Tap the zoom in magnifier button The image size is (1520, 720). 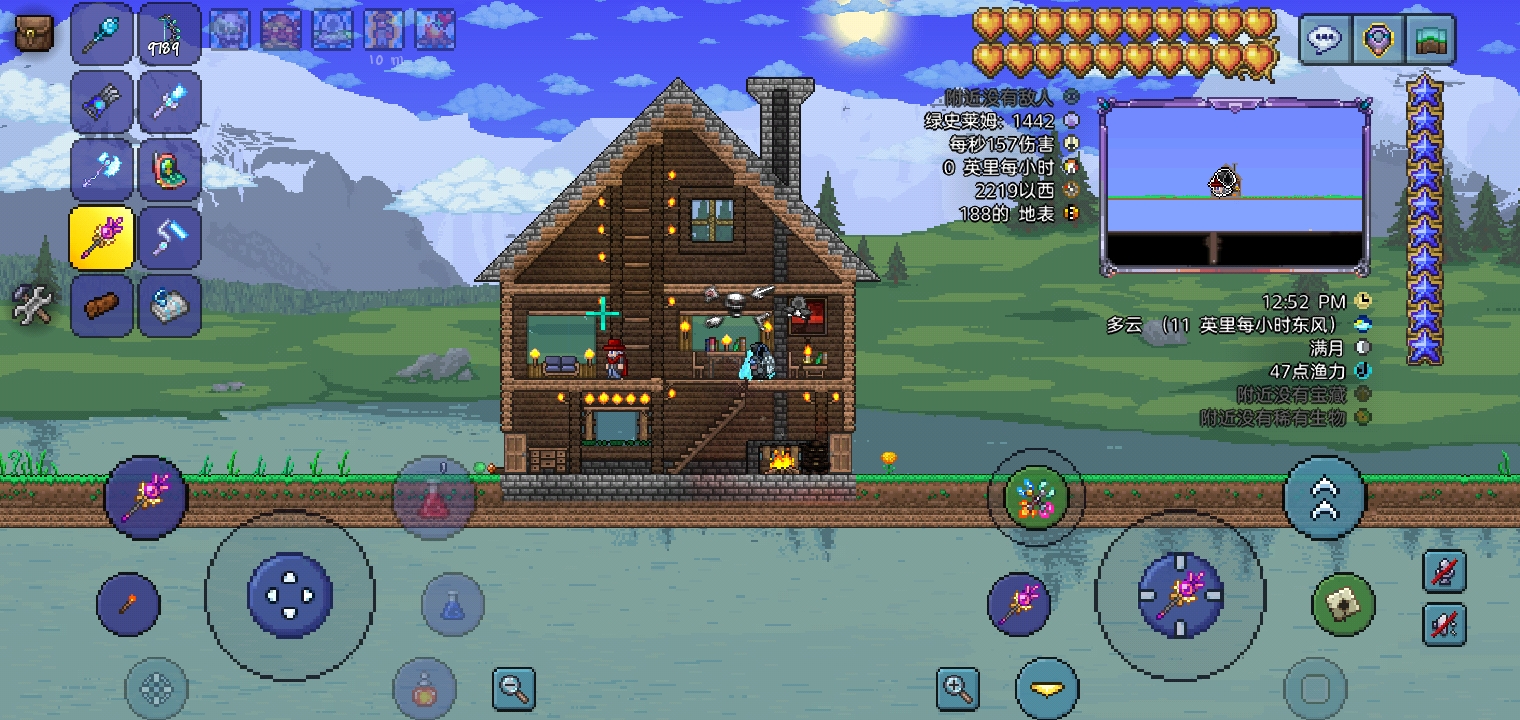click(957, 688)
